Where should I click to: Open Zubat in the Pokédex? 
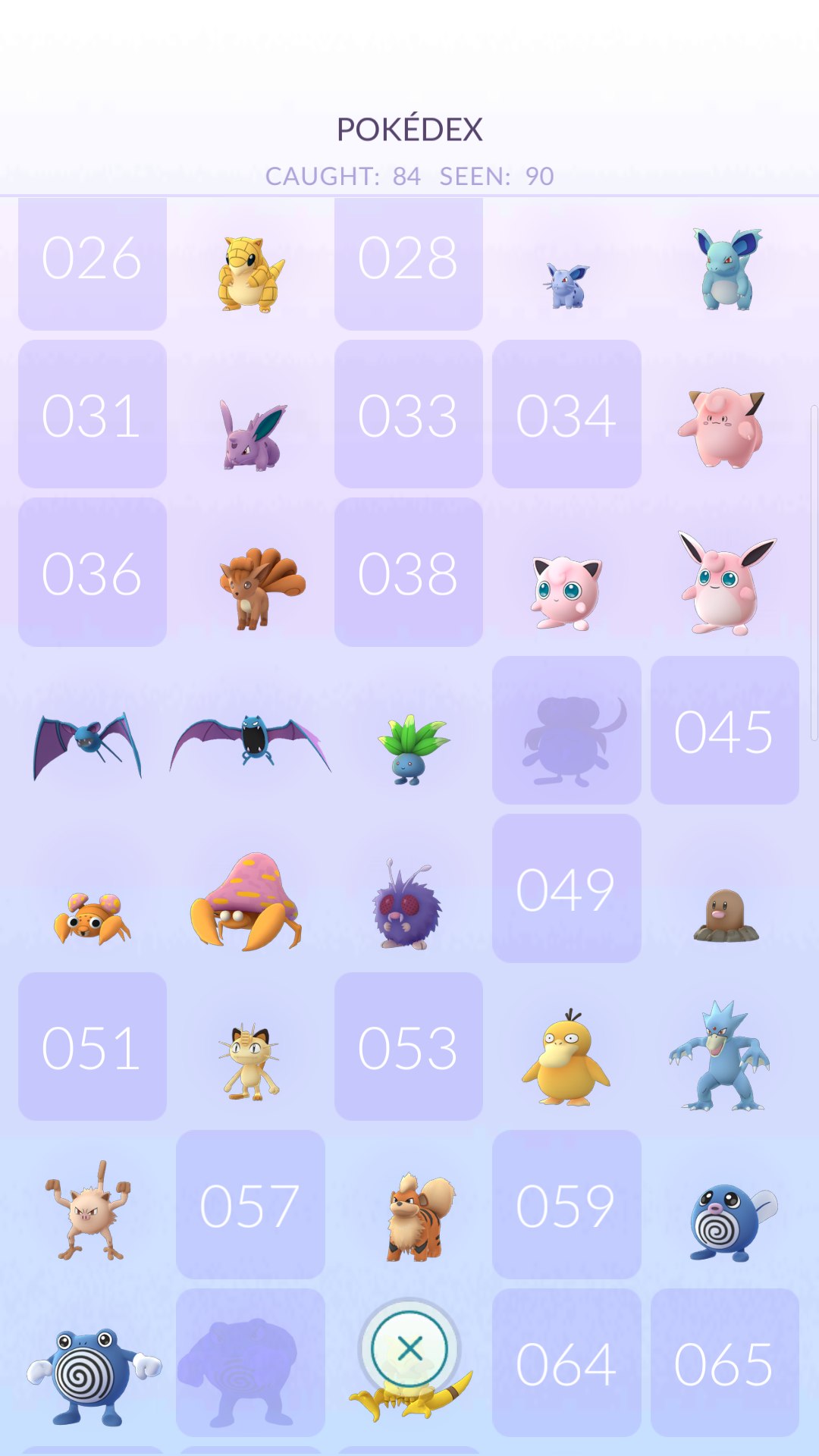click(x=87, y=745)
